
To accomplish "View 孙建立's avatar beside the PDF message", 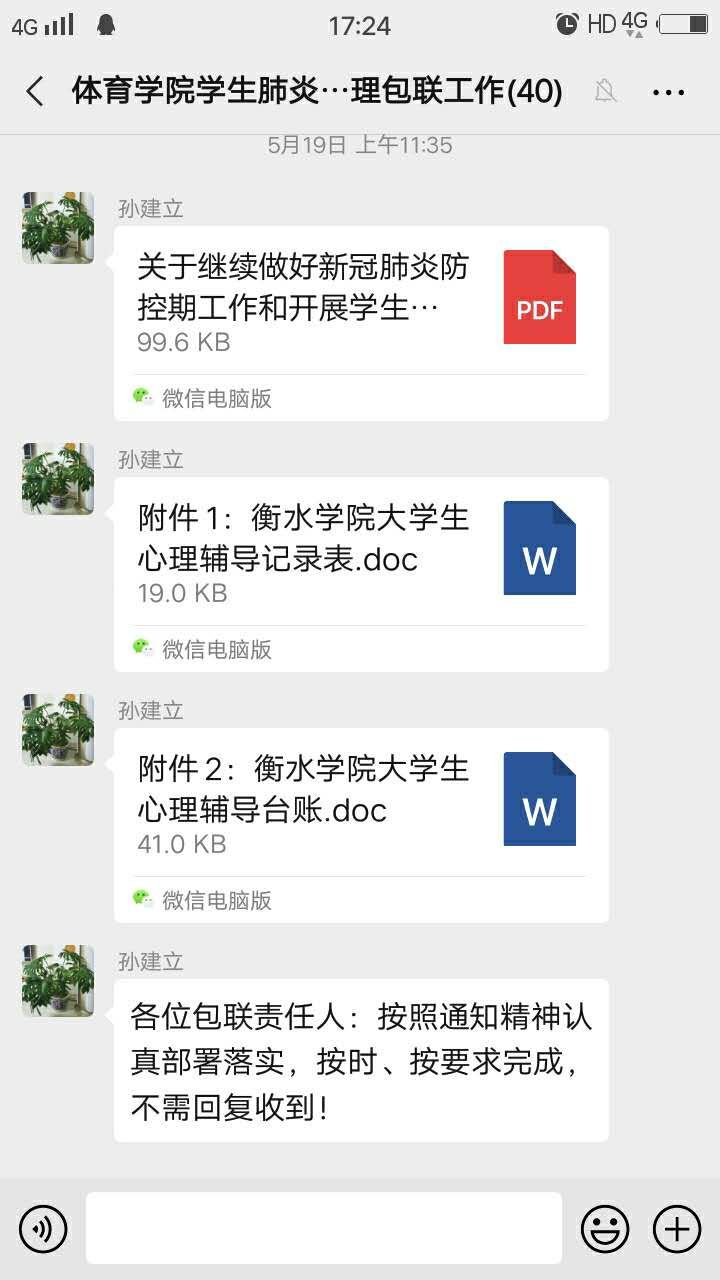I will pyautogui.click(x=58, y=228).
